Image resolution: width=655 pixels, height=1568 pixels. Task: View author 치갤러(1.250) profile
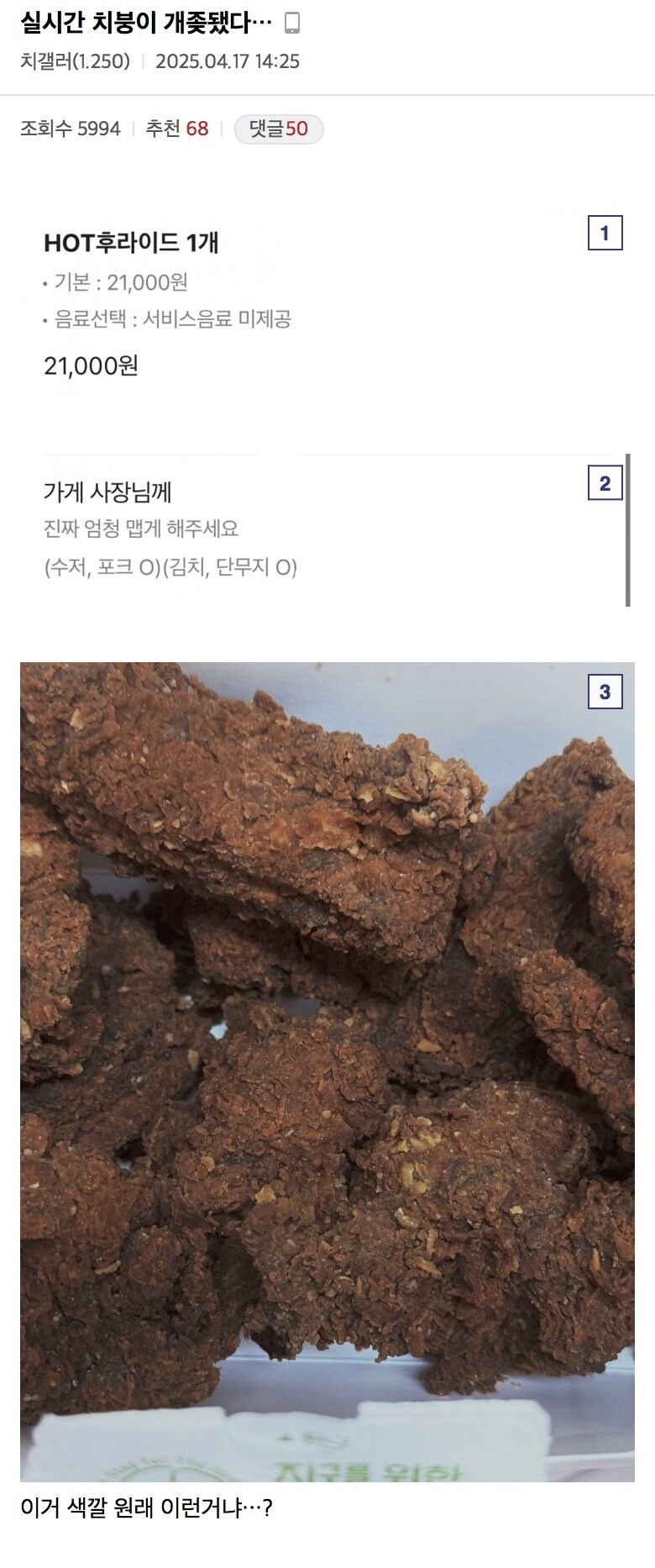pyautogui.click(x=75, y=61)
